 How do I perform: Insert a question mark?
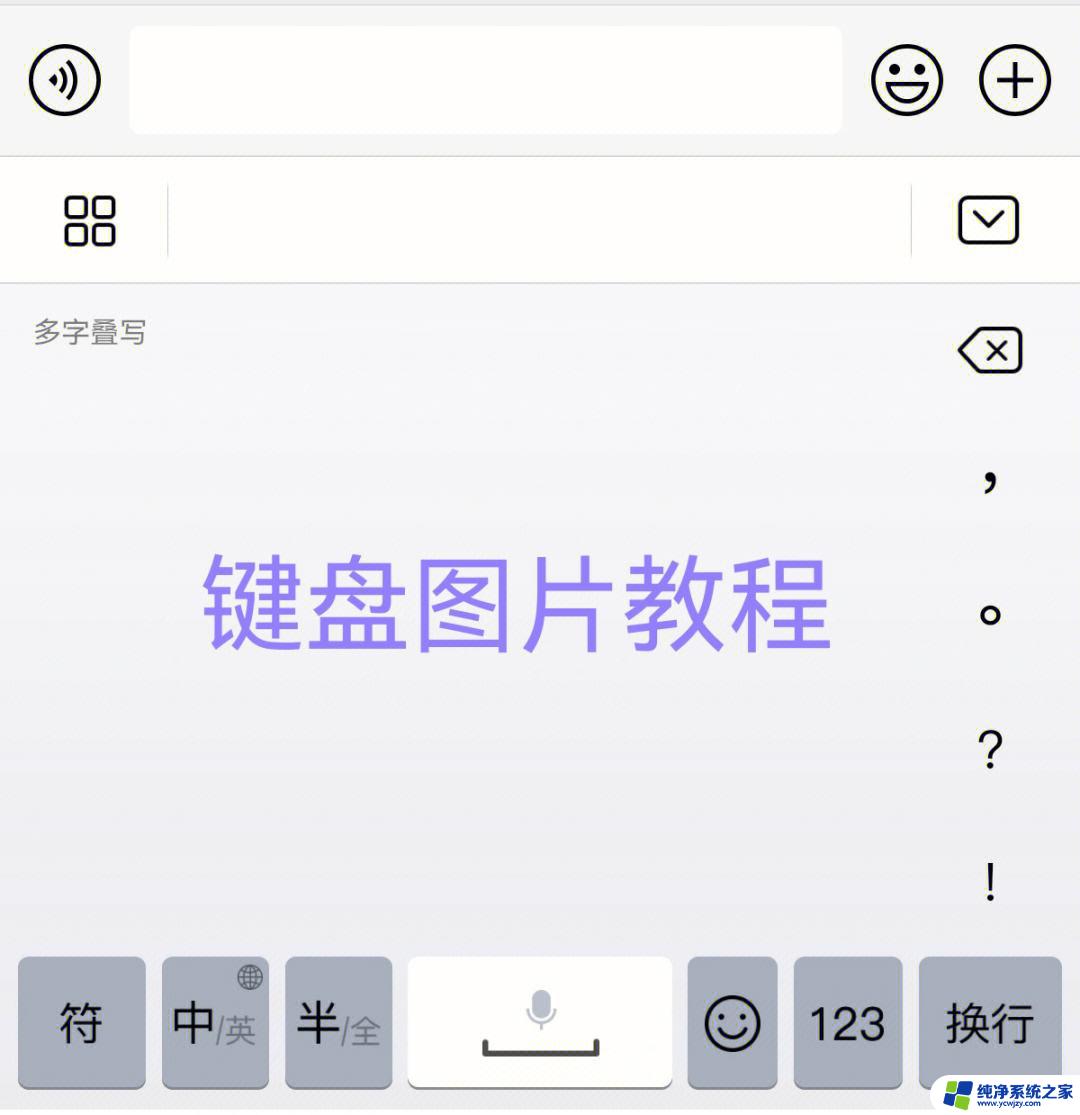990,748
